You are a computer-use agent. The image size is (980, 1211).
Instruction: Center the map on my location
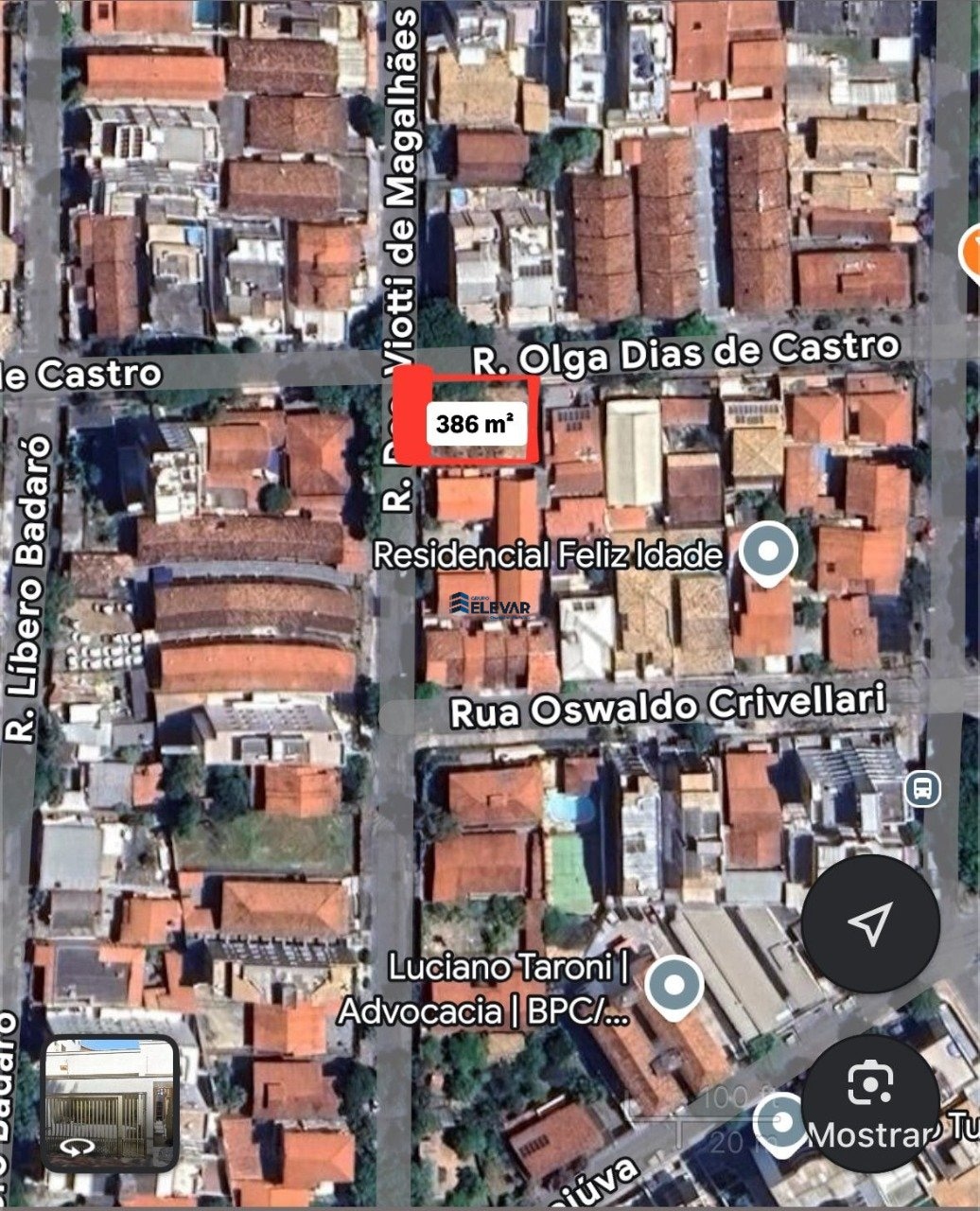[870, 923]
